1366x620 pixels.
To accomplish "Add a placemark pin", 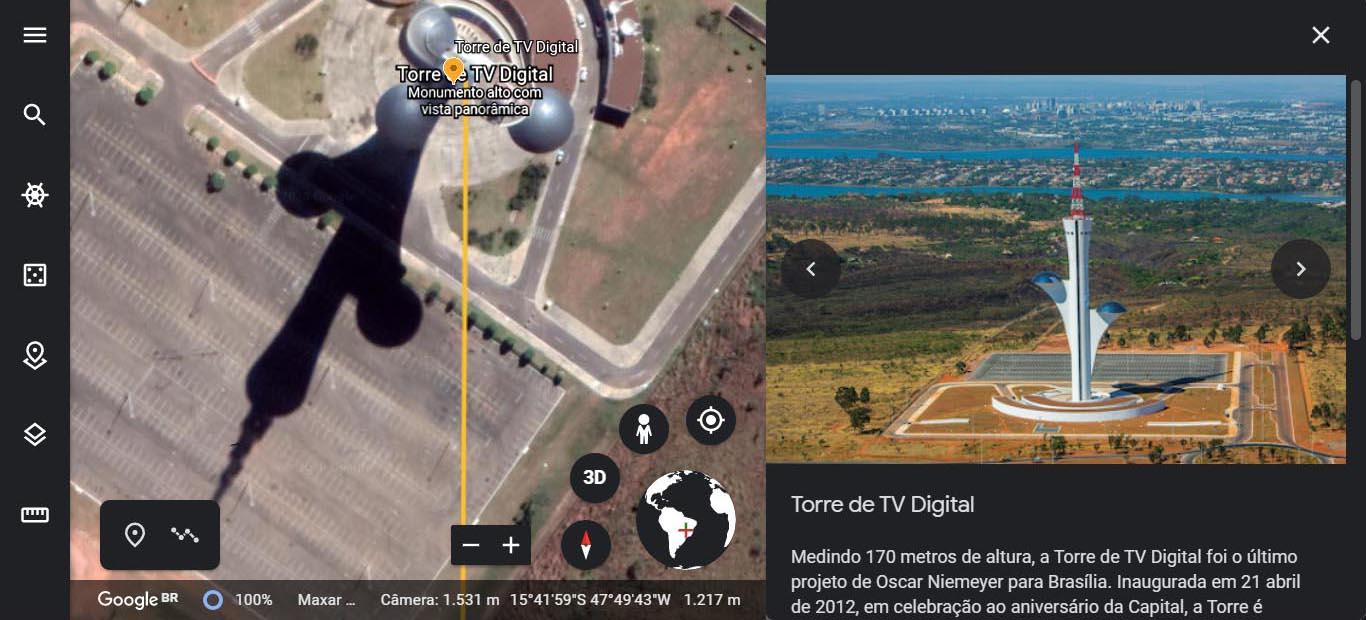I will pyautogui.click(x=135, y=535).
